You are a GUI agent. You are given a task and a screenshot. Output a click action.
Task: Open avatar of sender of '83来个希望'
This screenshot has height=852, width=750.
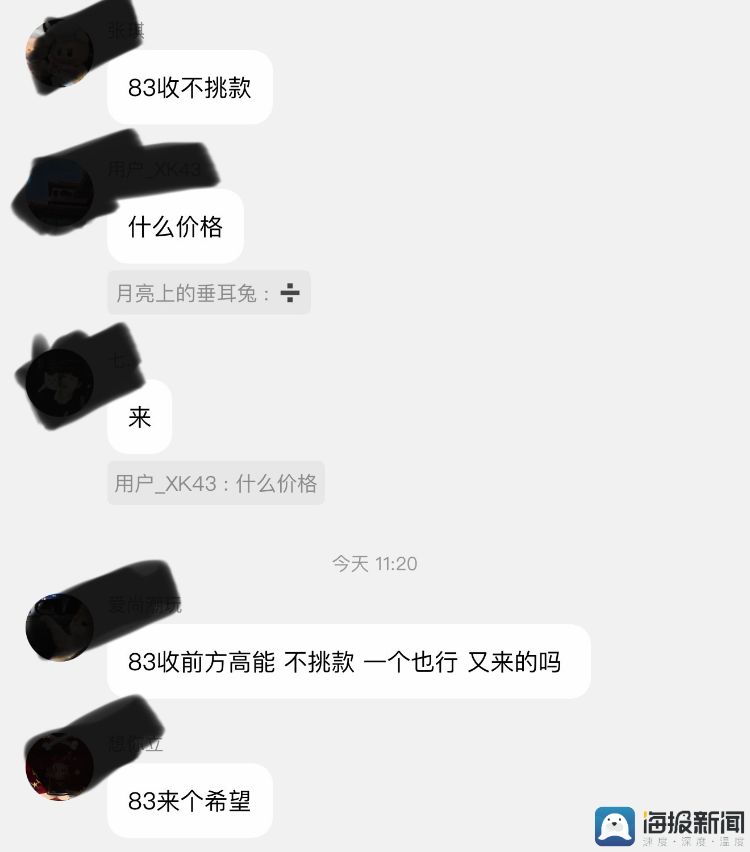point(60,767)
